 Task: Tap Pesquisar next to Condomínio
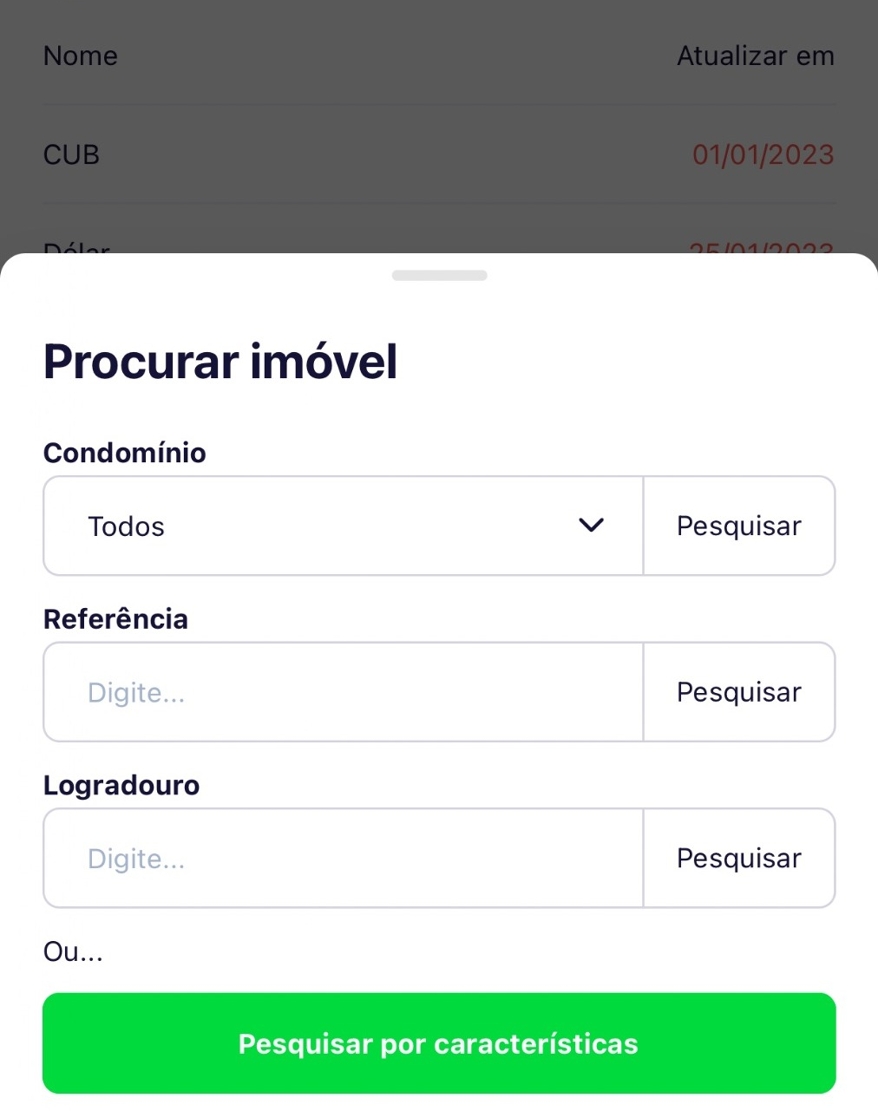[x=739, y=526]
